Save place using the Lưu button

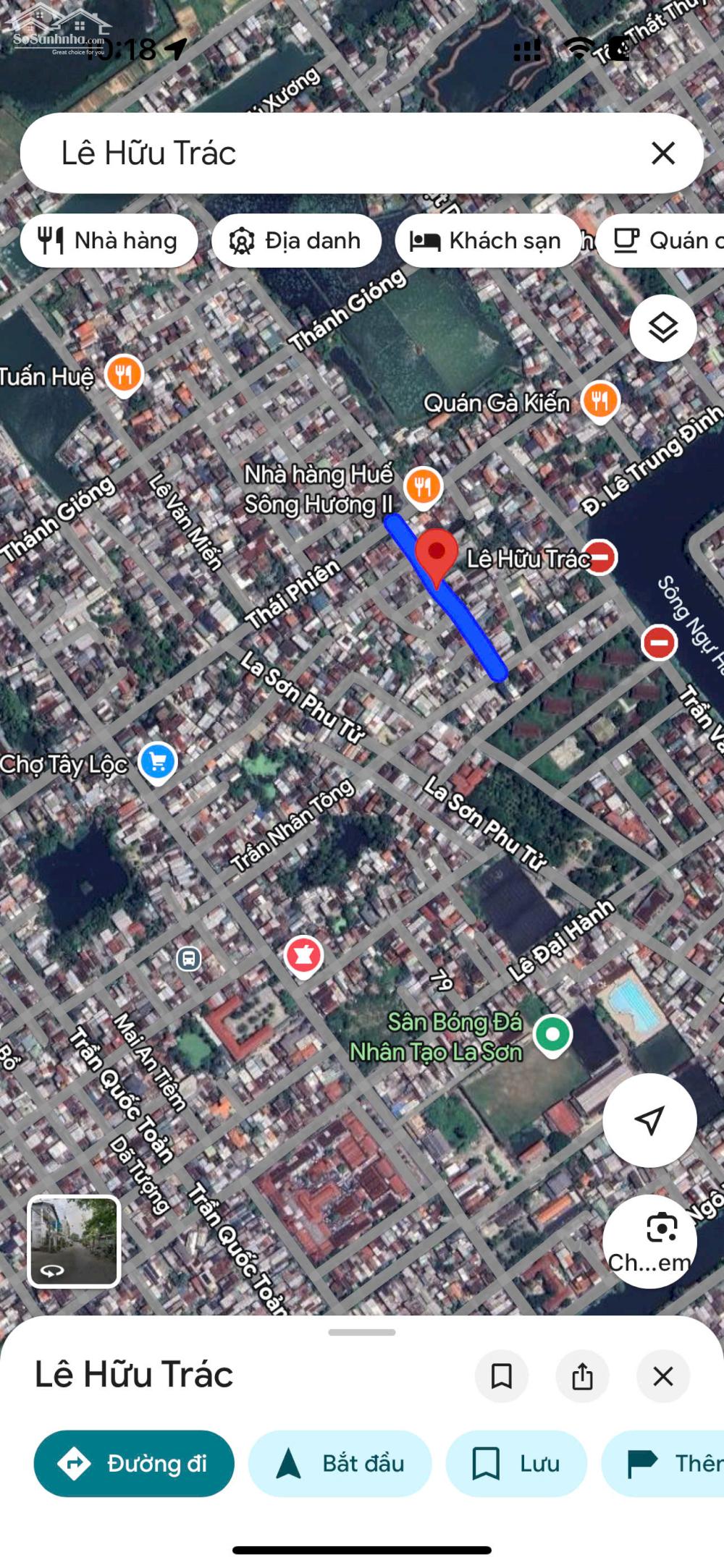pyautogui.click(x=515, y=1463)
